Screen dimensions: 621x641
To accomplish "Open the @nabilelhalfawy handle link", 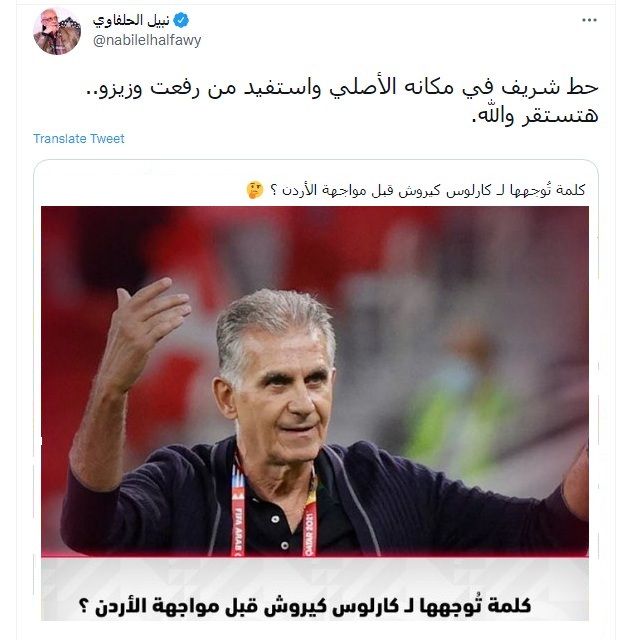I will 148,40.
